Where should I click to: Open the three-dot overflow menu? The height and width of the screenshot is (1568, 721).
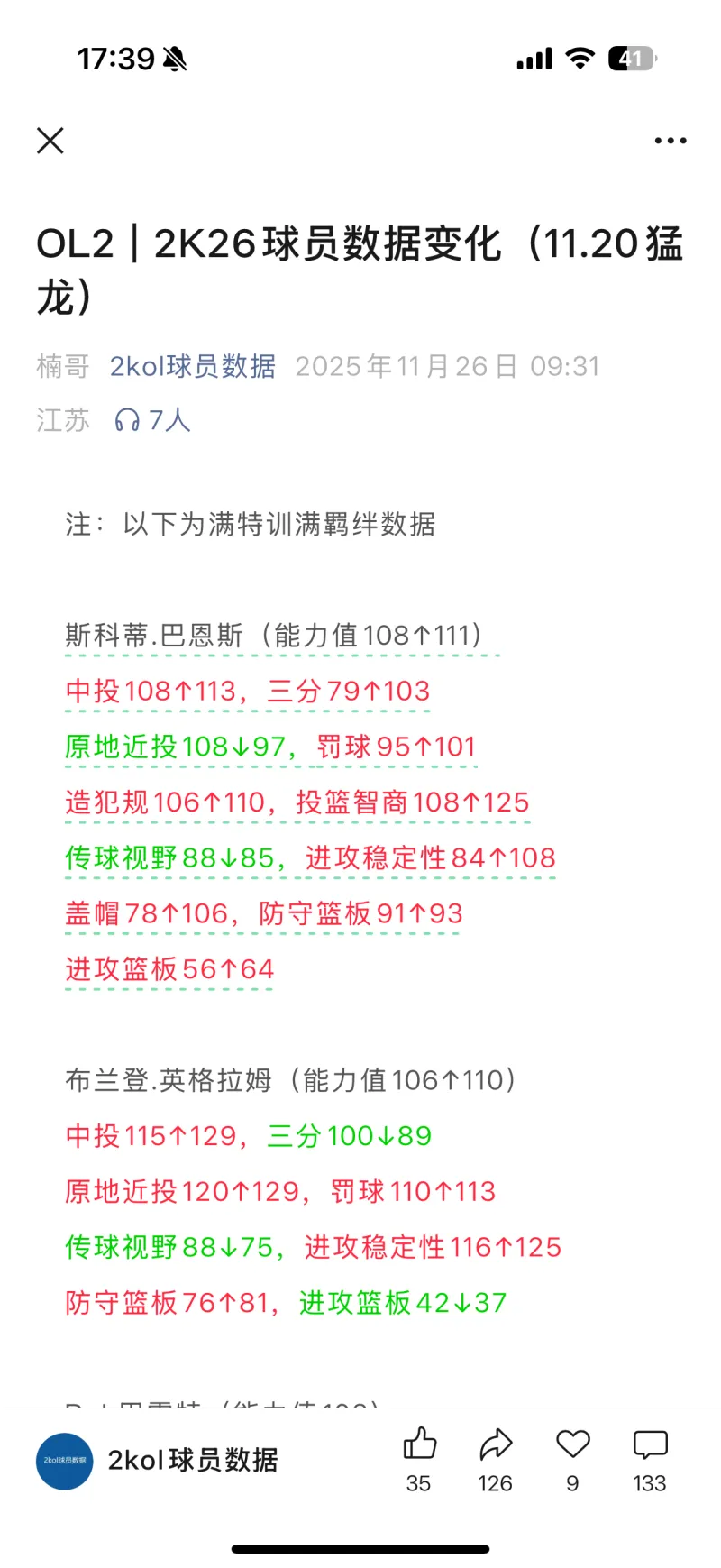pyautogui.click(x=671, y=141)
